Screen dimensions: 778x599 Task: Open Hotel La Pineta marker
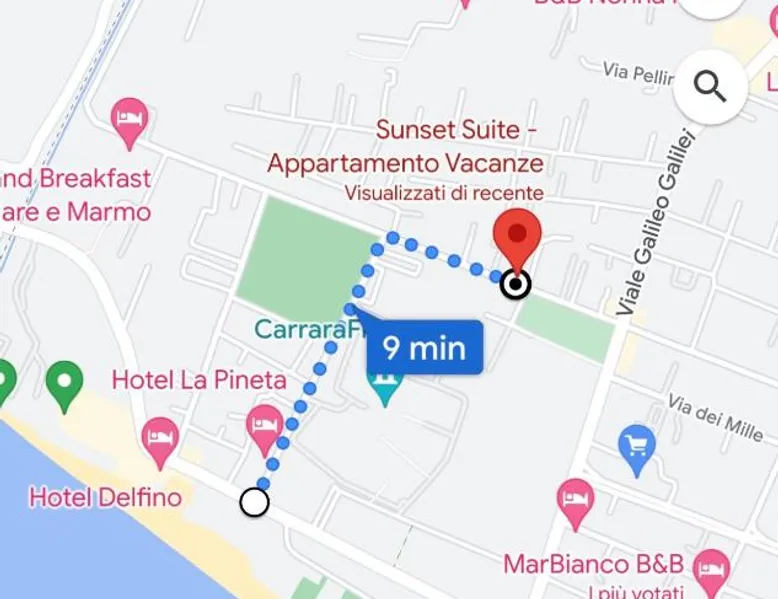pos(265,425)
